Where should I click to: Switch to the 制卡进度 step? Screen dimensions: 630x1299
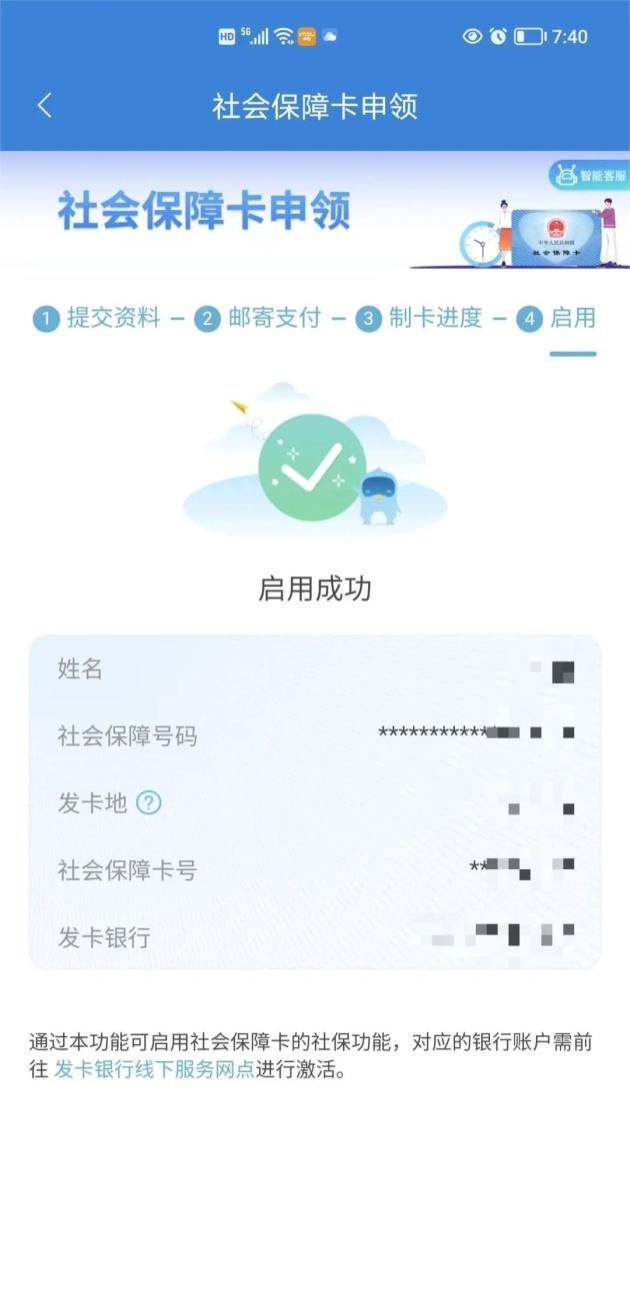click(420, 319)
